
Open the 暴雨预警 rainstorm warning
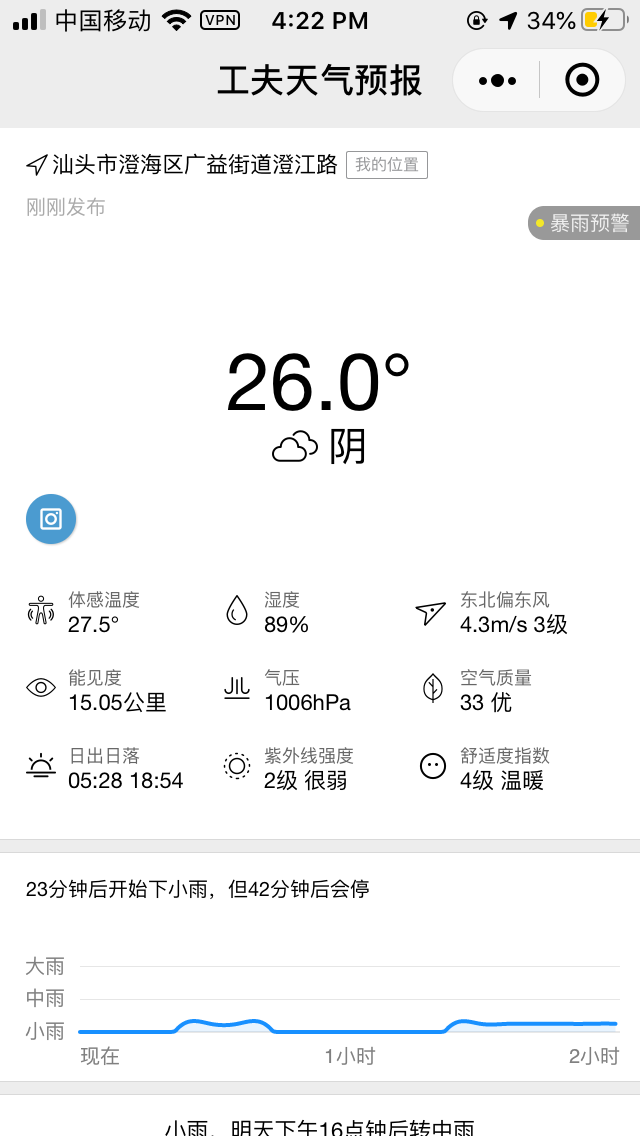[x=584, y=223]
